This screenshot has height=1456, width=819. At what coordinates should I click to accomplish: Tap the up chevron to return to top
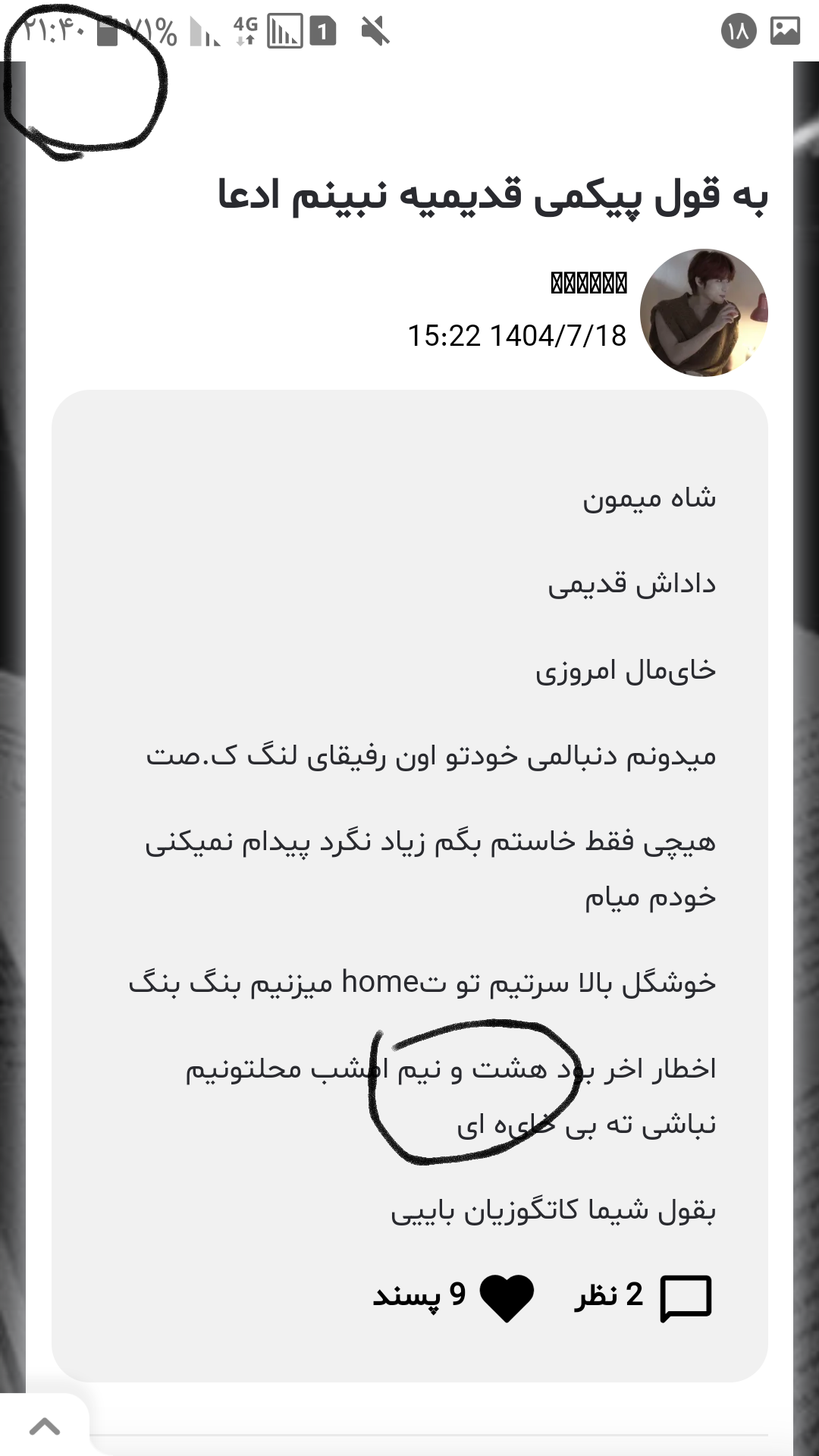tap(45, 1426)
